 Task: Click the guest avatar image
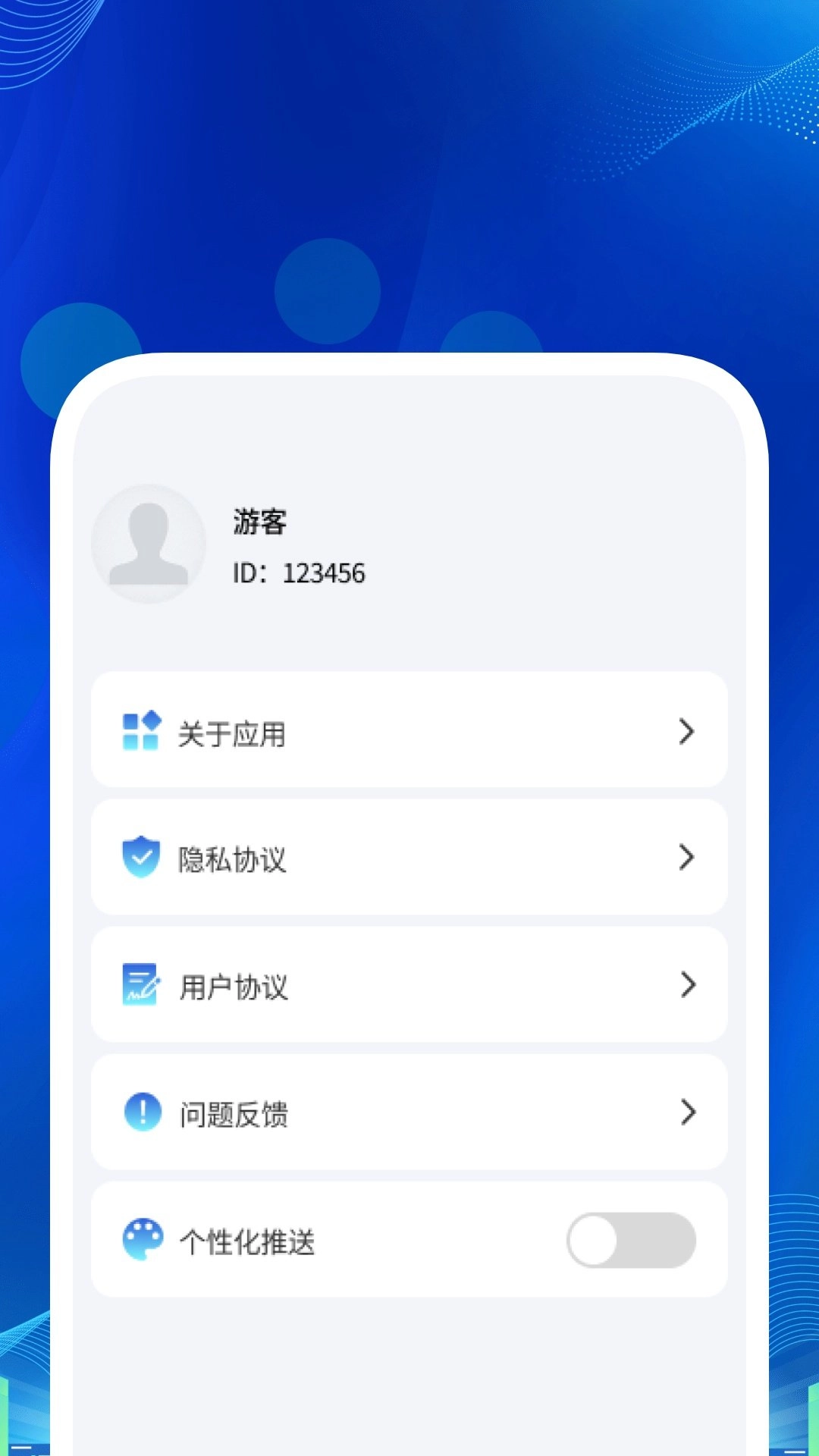click(149, 541)
